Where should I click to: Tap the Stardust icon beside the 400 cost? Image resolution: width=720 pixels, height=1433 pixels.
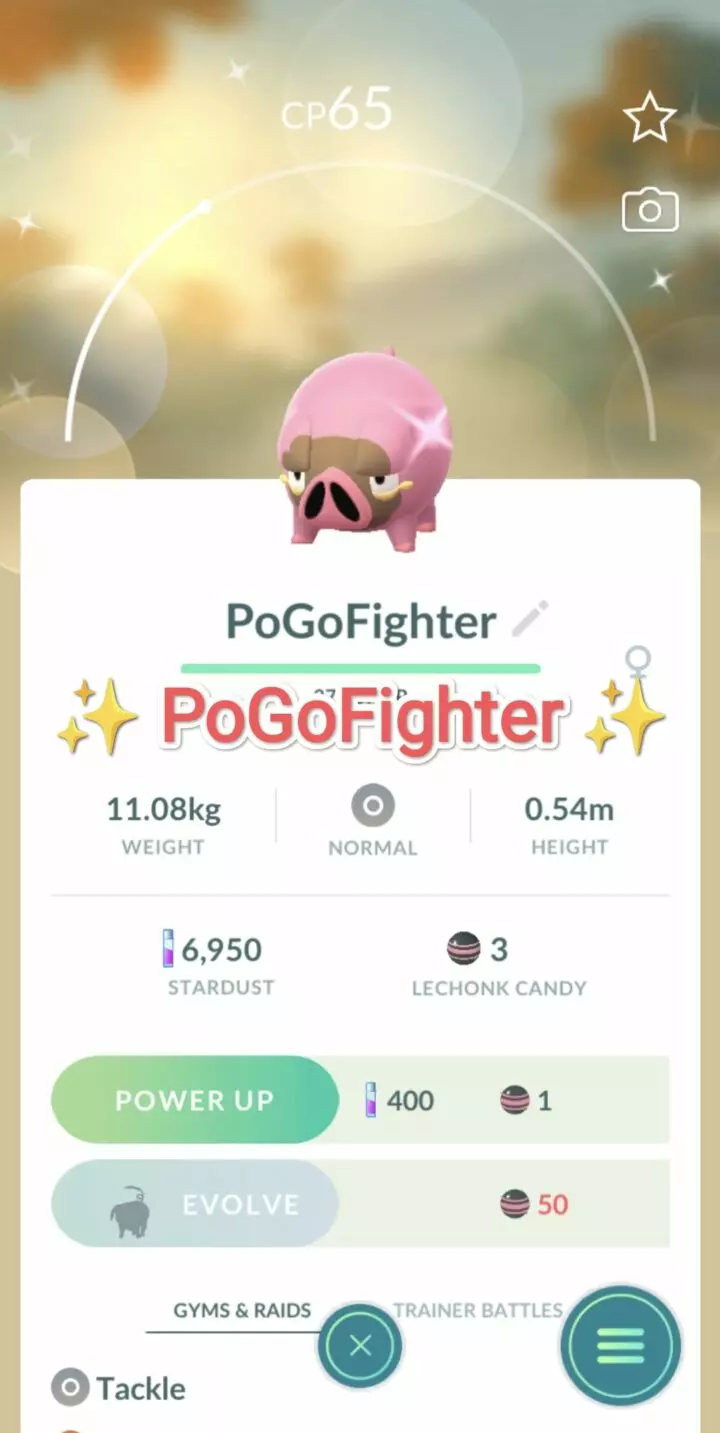[369, 1100]
